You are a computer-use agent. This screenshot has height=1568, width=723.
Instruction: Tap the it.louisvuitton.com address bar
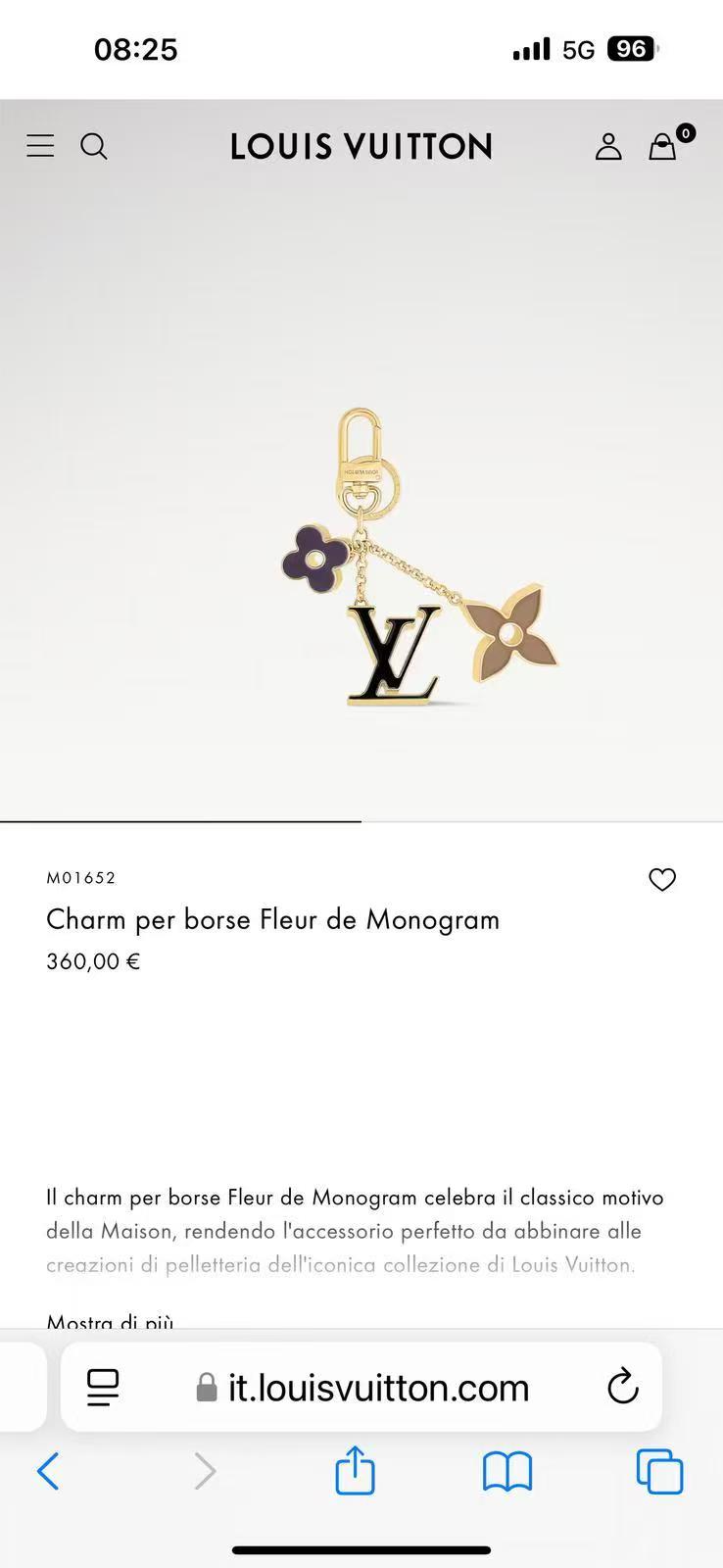(x=361, y=1387)
